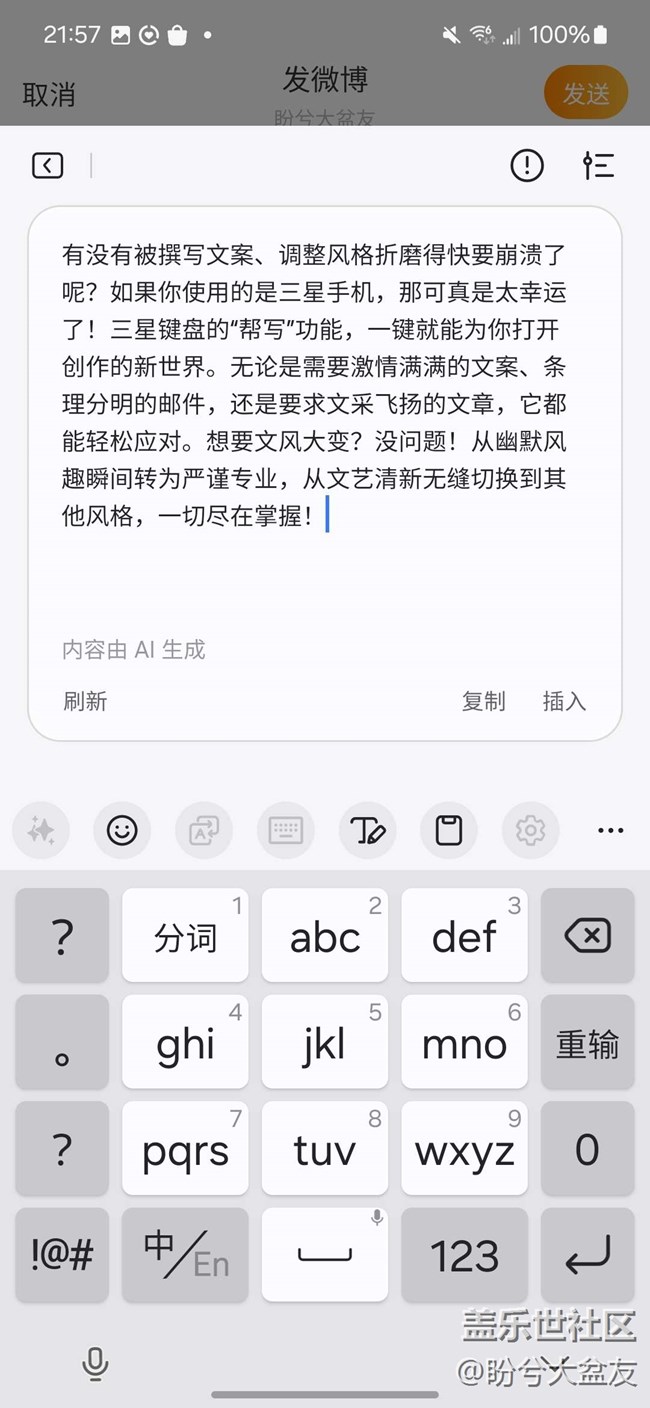Tap the backspace key

coord(587,936)
